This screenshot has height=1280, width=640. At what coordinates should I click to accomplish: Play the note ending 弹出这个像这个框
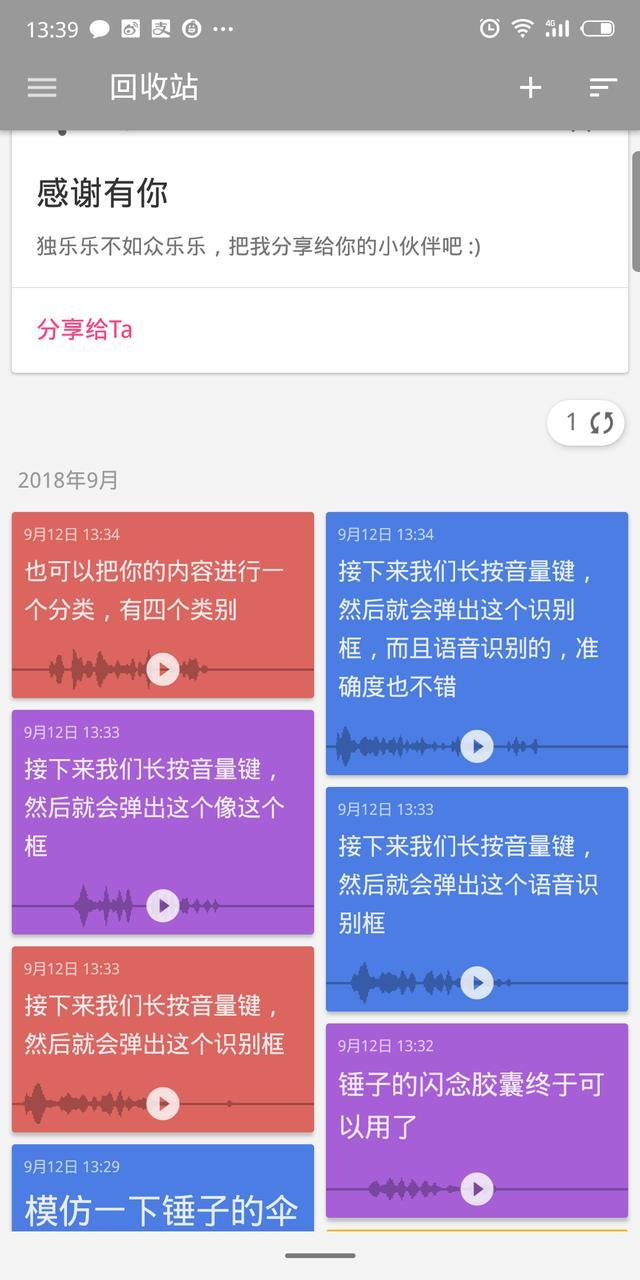[163, 906]
